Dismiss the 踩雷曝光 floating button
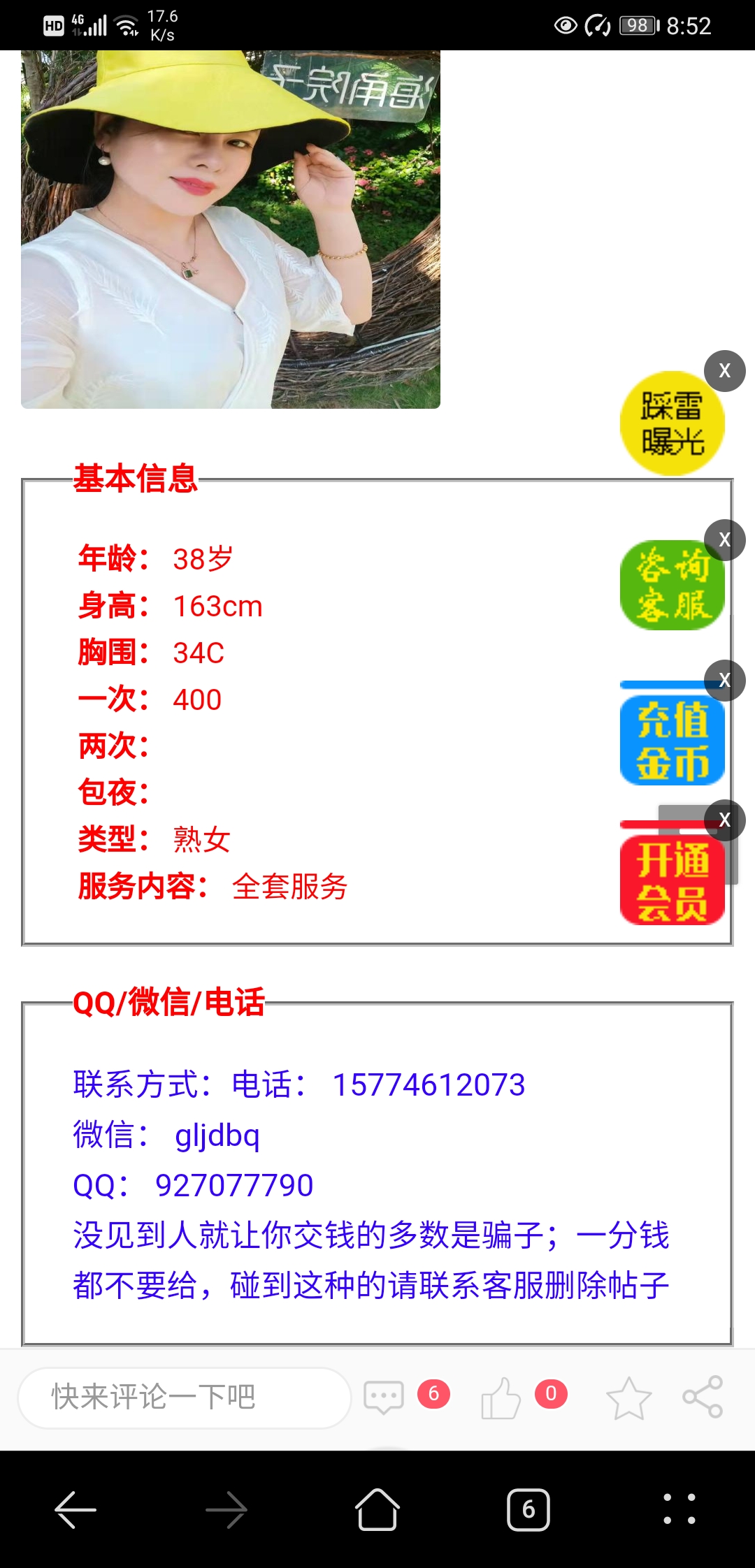 click(x=724, y=370)
